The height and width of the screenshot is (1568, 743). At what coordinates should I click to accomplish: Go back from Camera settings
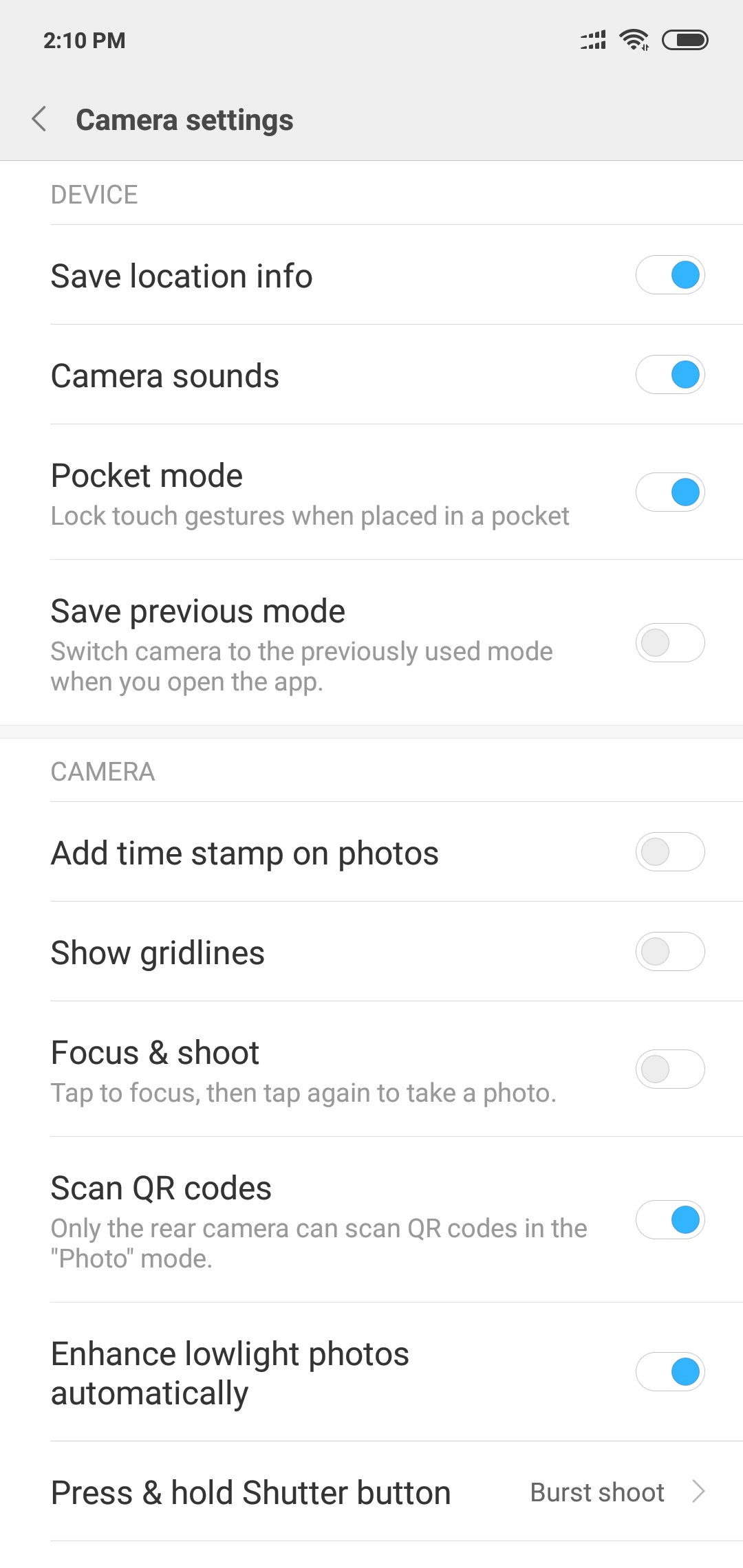[x=39, y=120]
